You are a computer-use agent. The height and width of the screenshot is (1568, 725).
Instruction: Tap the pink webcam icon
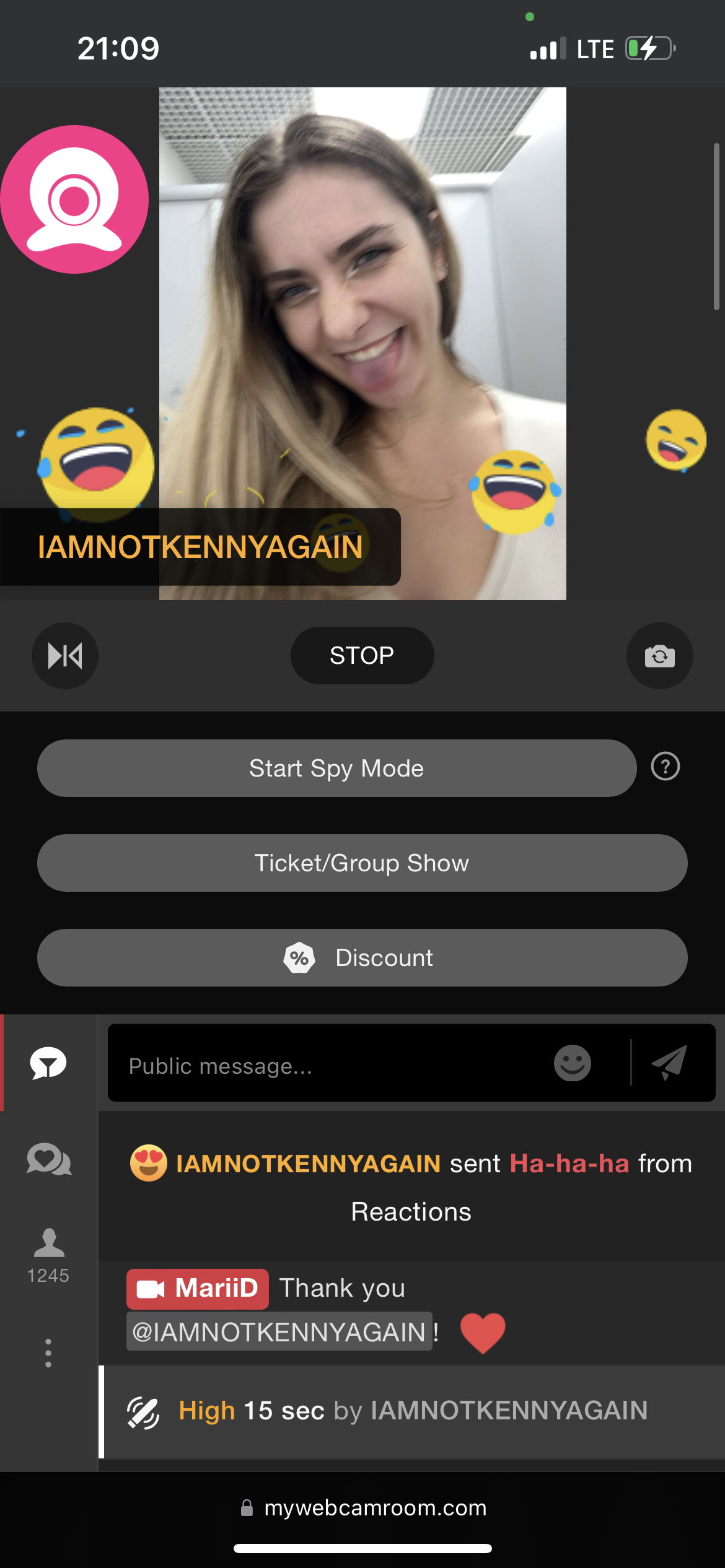click(74, 199)
